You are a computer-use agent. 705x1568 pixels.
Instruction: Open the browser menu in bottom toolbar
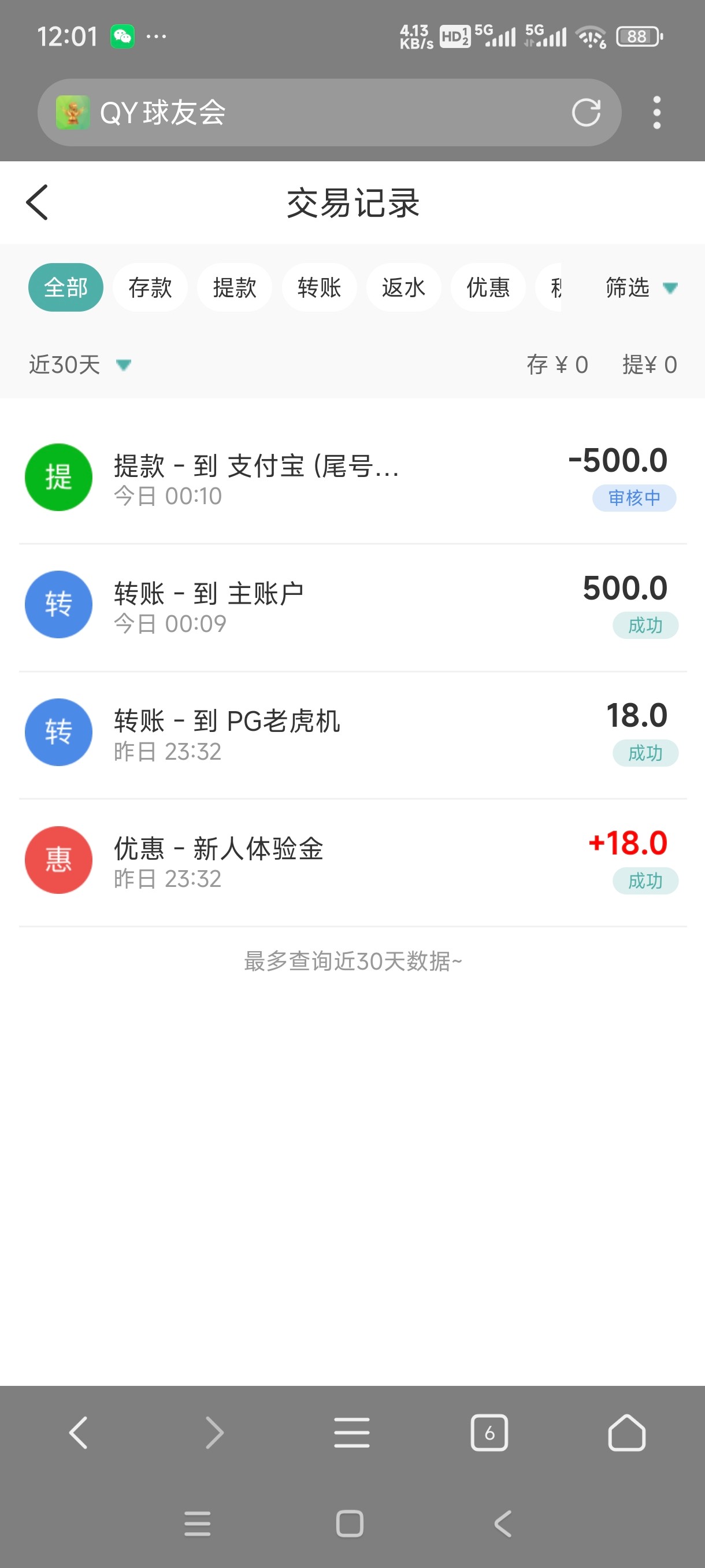click(x=351, y=1432)
